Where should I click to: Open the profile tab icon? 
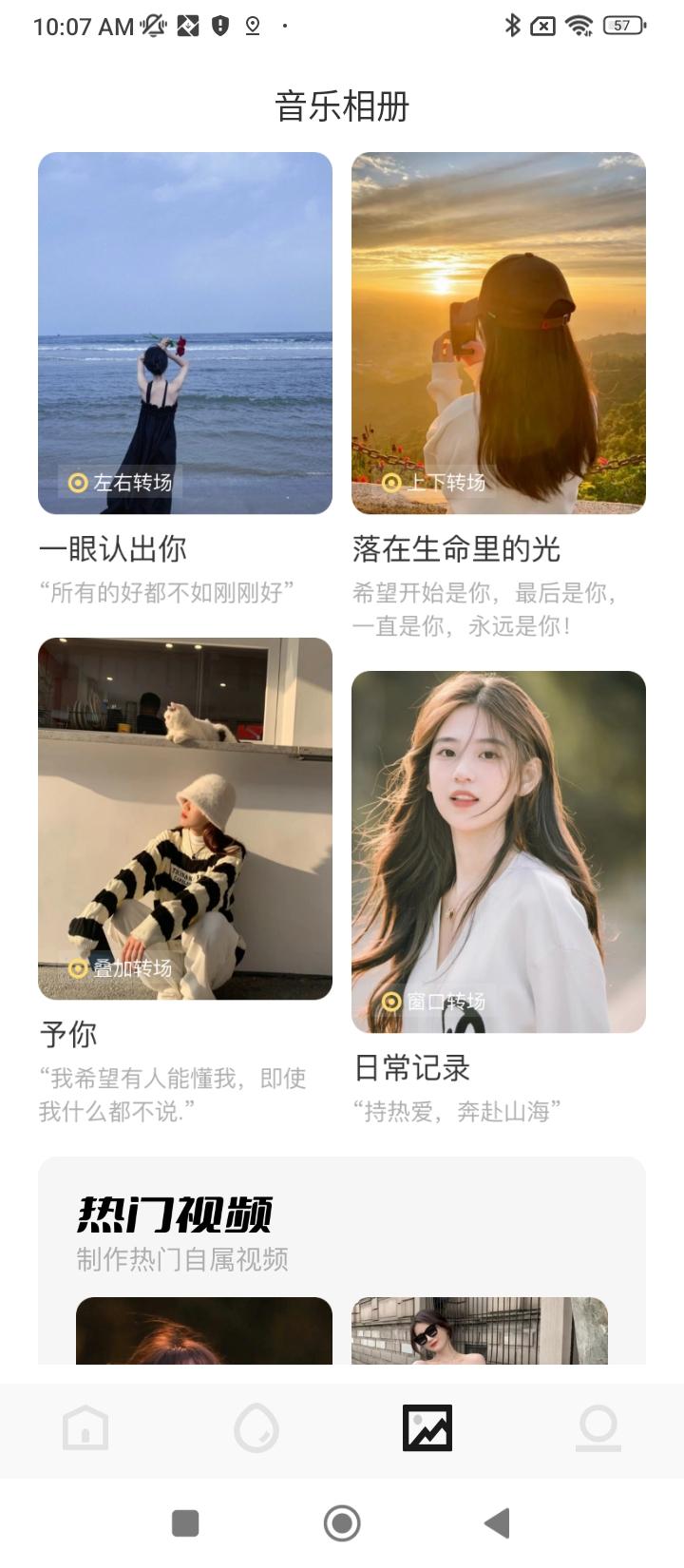point(597,1426)
